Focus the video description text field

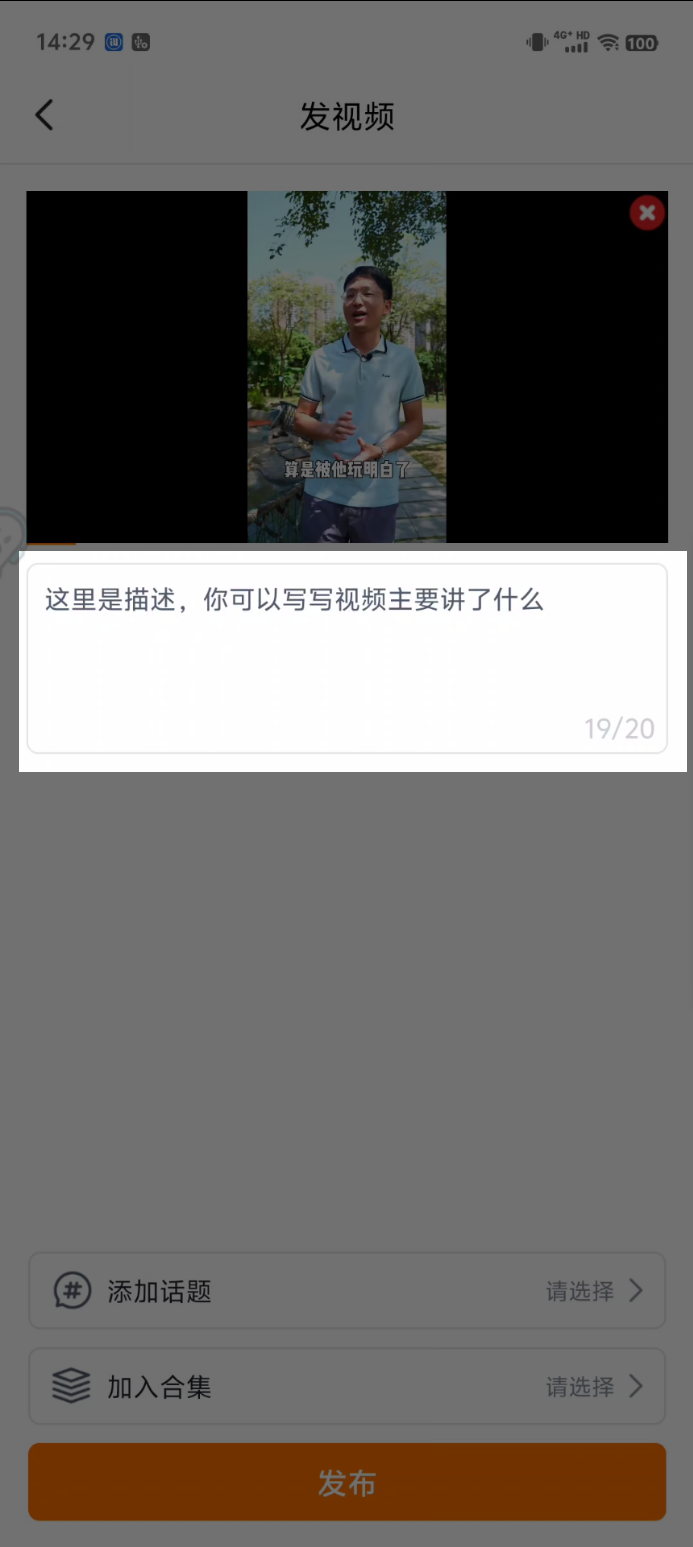pyautogui.click(x=346, y=657)
